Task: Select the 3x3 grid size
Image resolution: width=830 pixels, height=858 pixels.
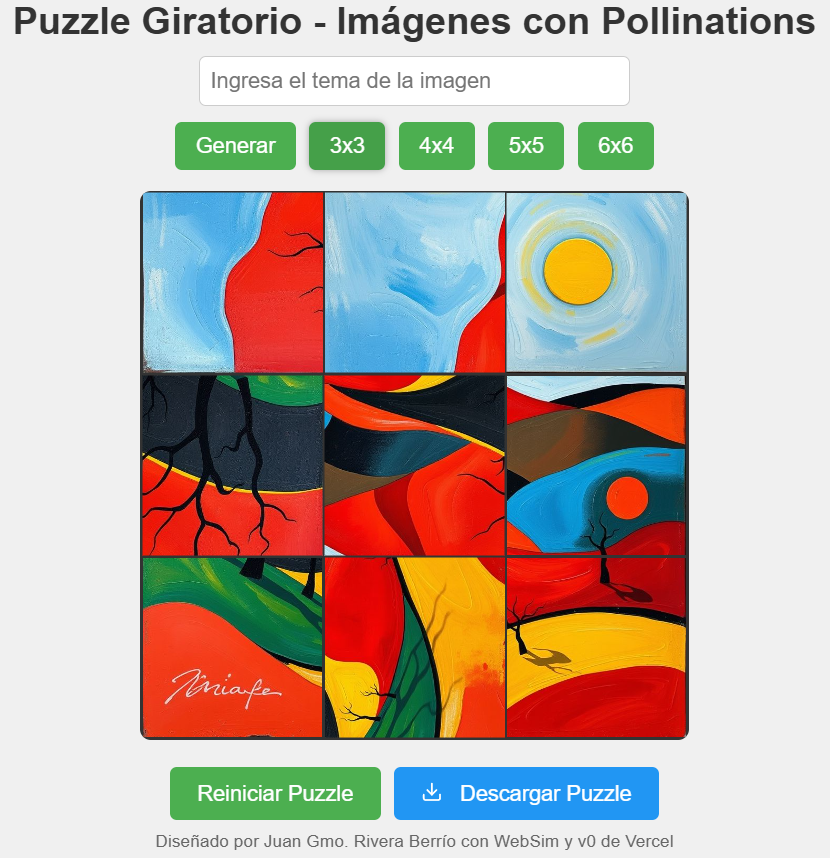Action: point(347,146)
